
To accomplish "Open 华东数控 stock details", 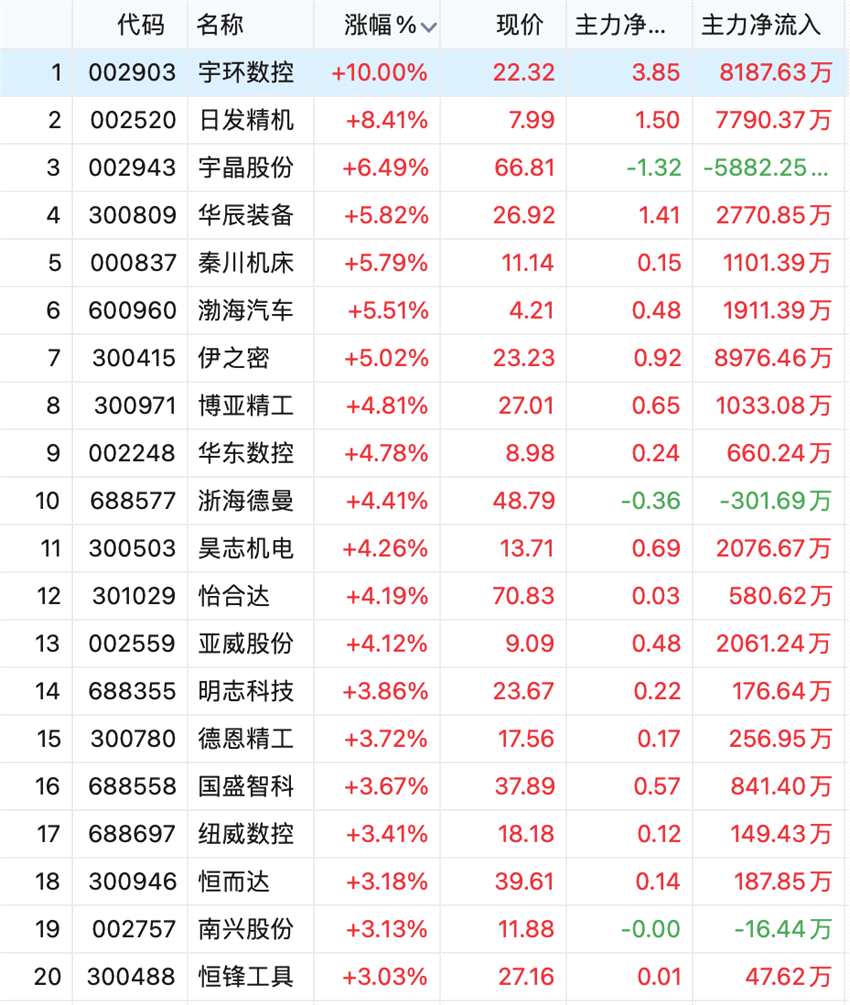I will coord(246,453).
